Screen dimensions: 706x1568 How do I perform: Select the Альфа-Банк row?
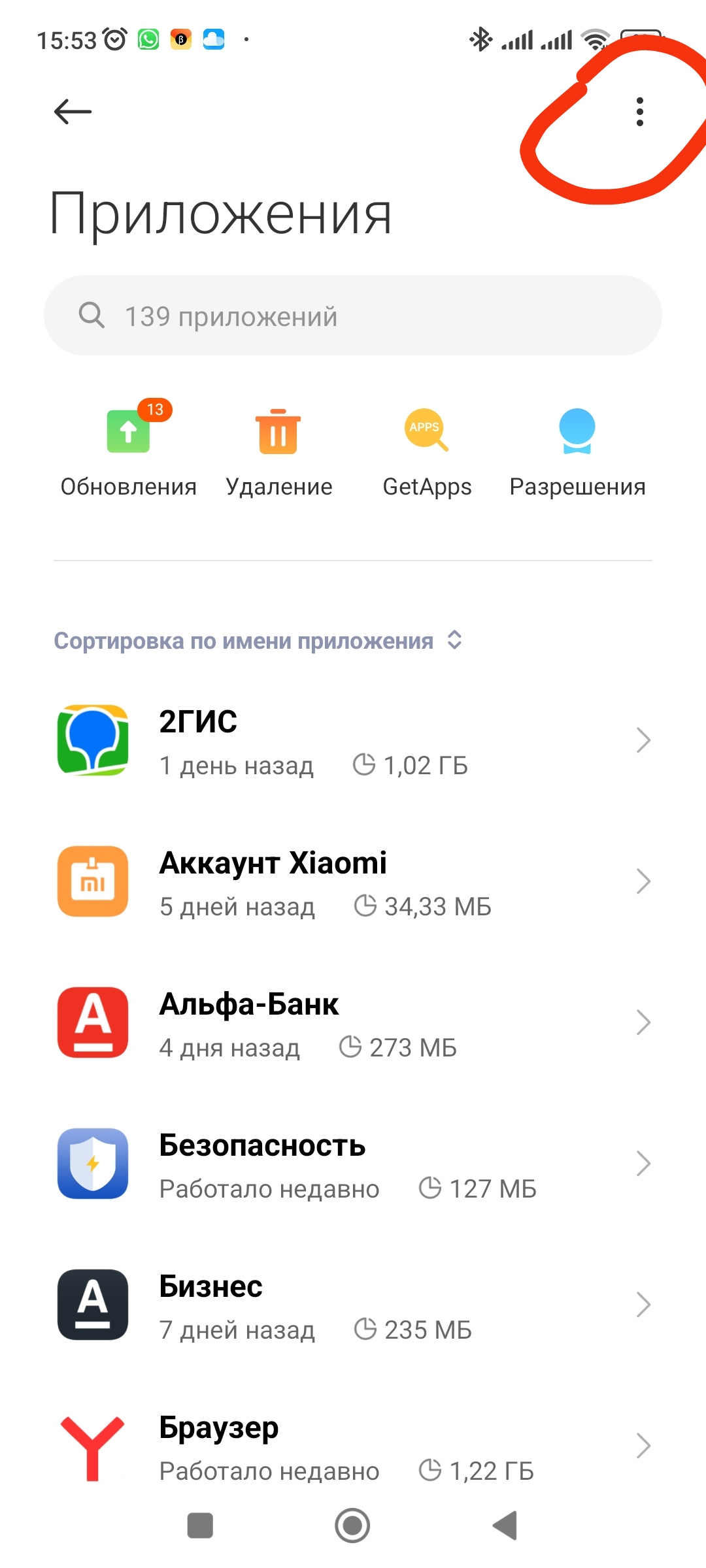click(353, 1023)
